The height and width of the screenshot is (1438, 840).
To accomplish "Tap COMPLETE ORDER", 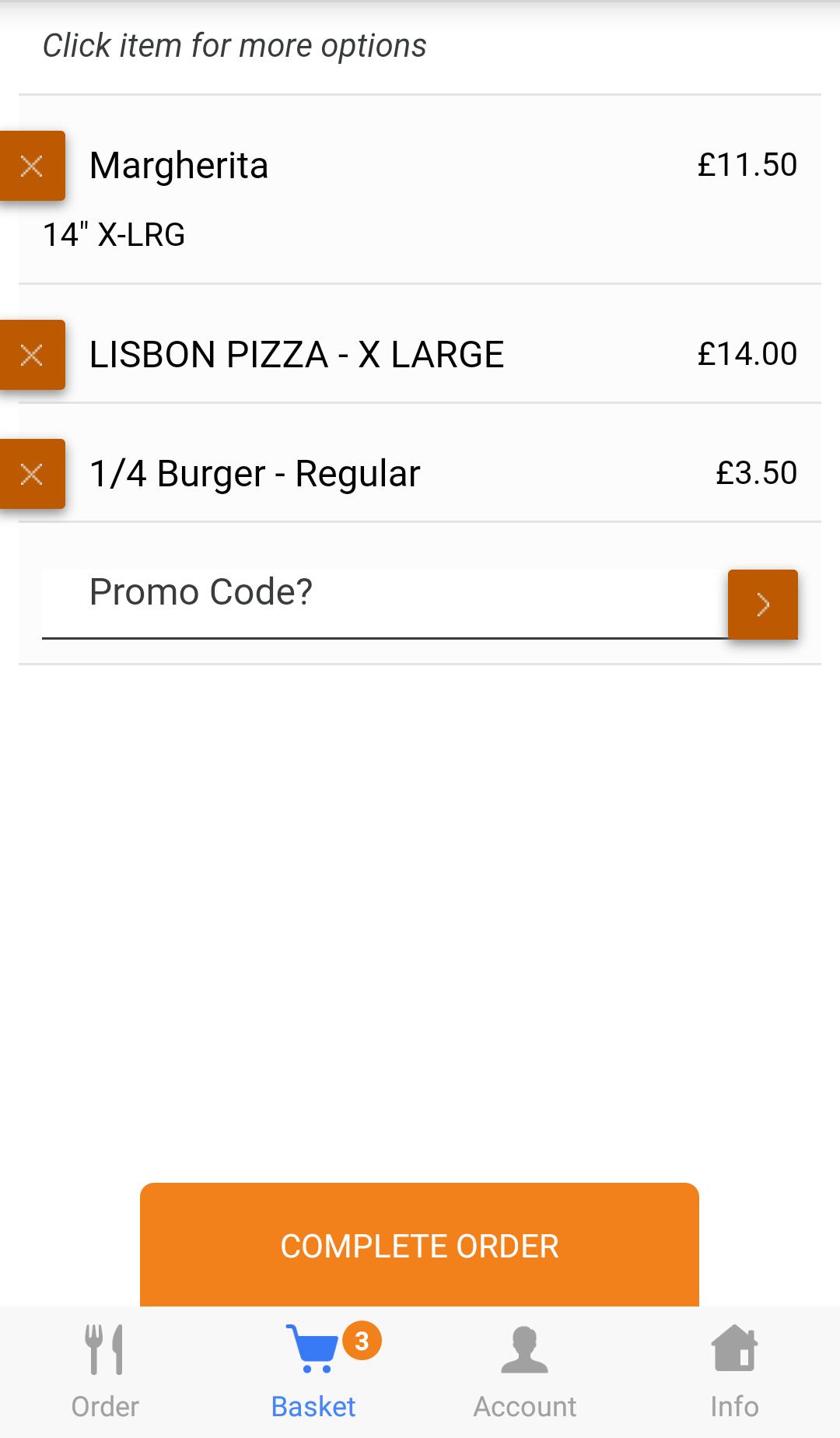I will (x=419, y=1245).
